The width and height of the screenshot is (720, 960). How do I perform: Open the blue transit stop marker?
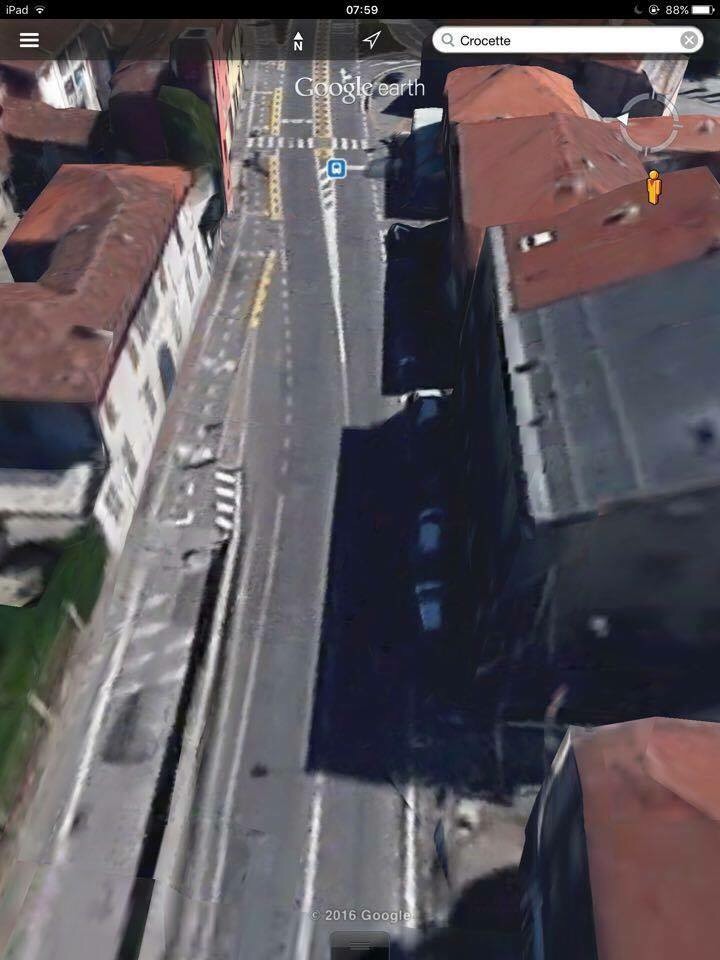coord(337,169)
